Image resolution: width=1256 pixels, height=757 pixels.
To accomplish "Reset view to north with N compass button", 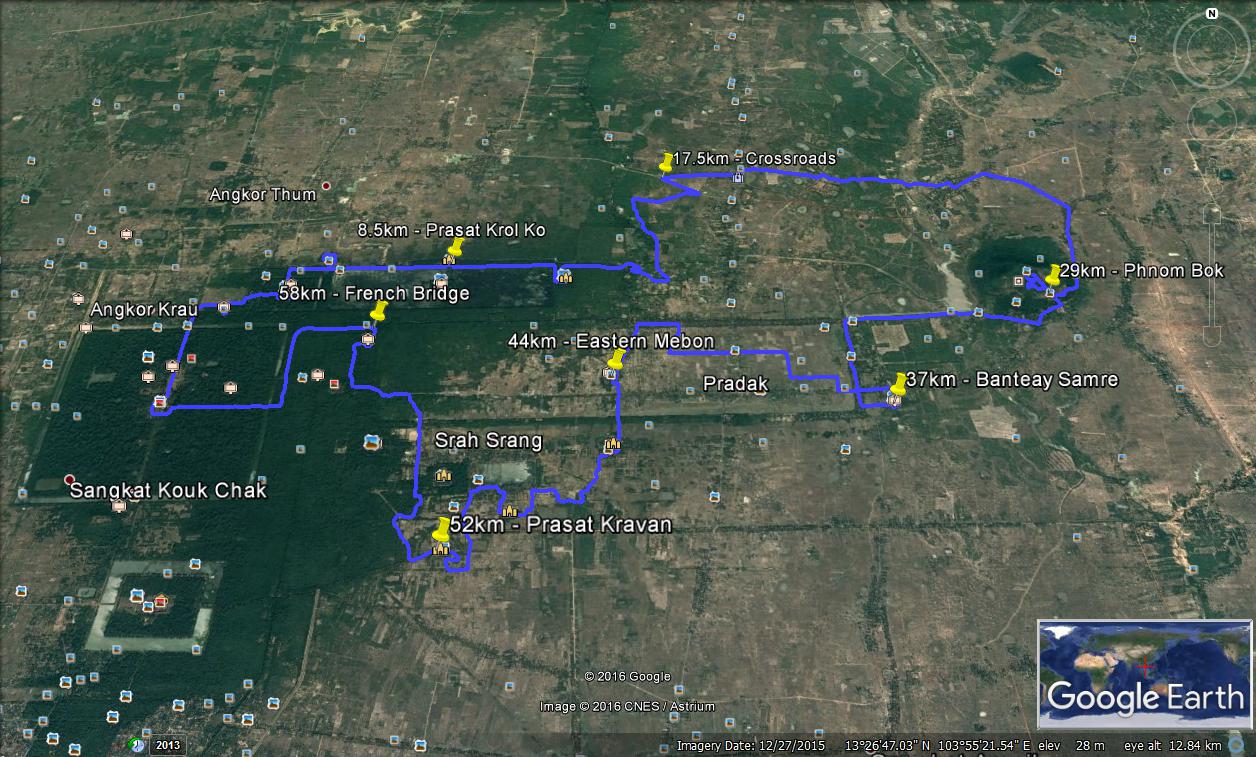I will click(1212, 14).
